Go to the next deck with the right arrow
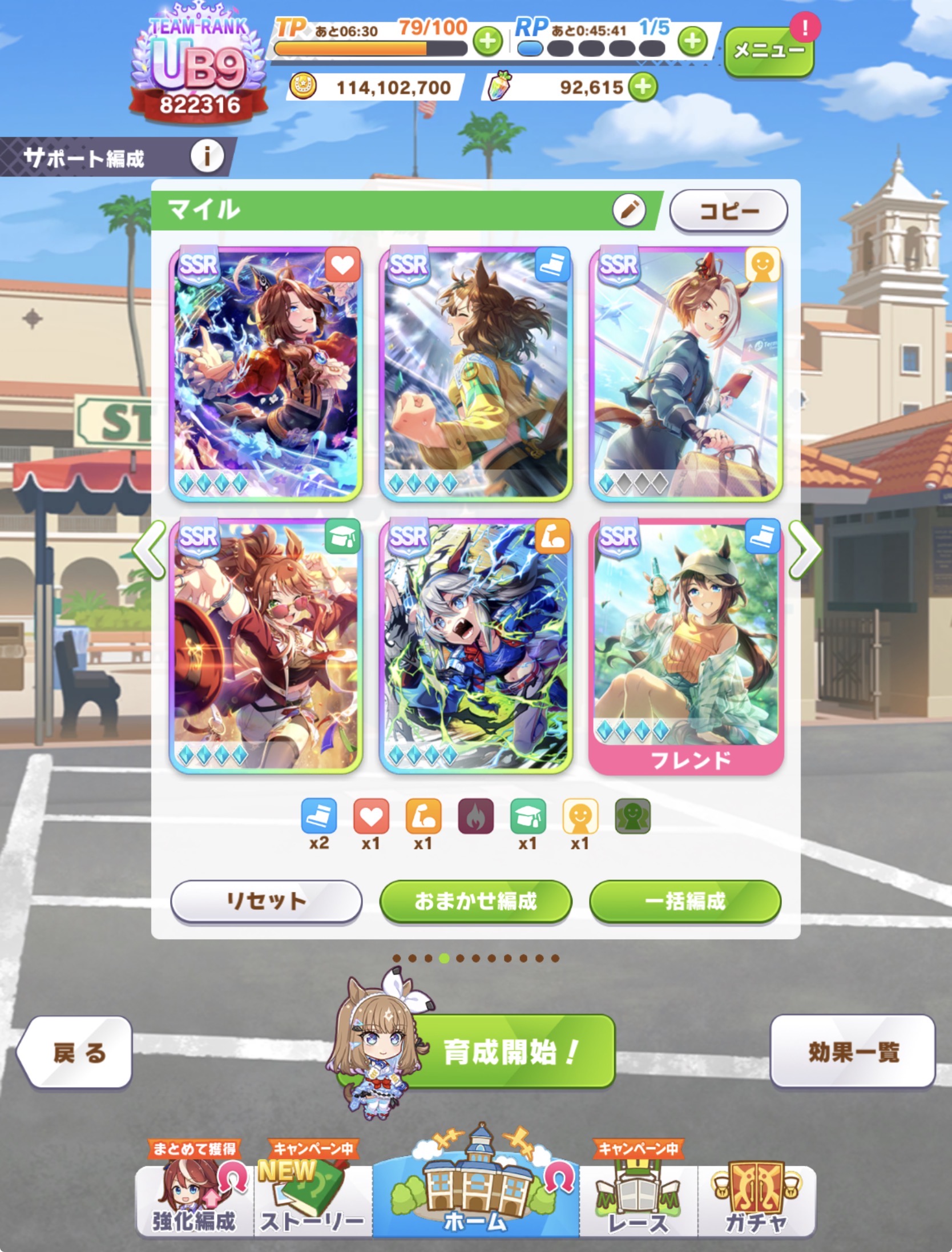Image resolution: width=952 pixels, height=1252 pixels. click(804, 550)
